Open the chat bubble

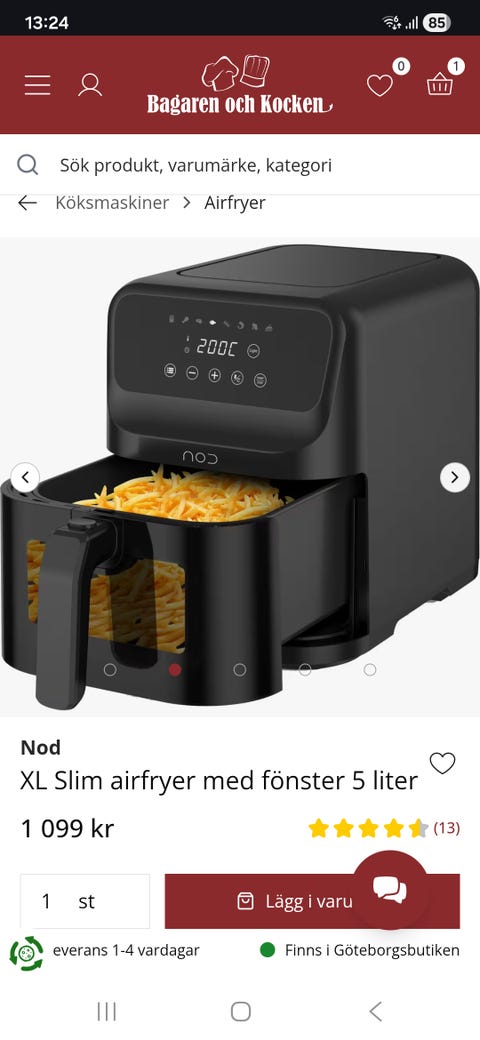(390, 889)
